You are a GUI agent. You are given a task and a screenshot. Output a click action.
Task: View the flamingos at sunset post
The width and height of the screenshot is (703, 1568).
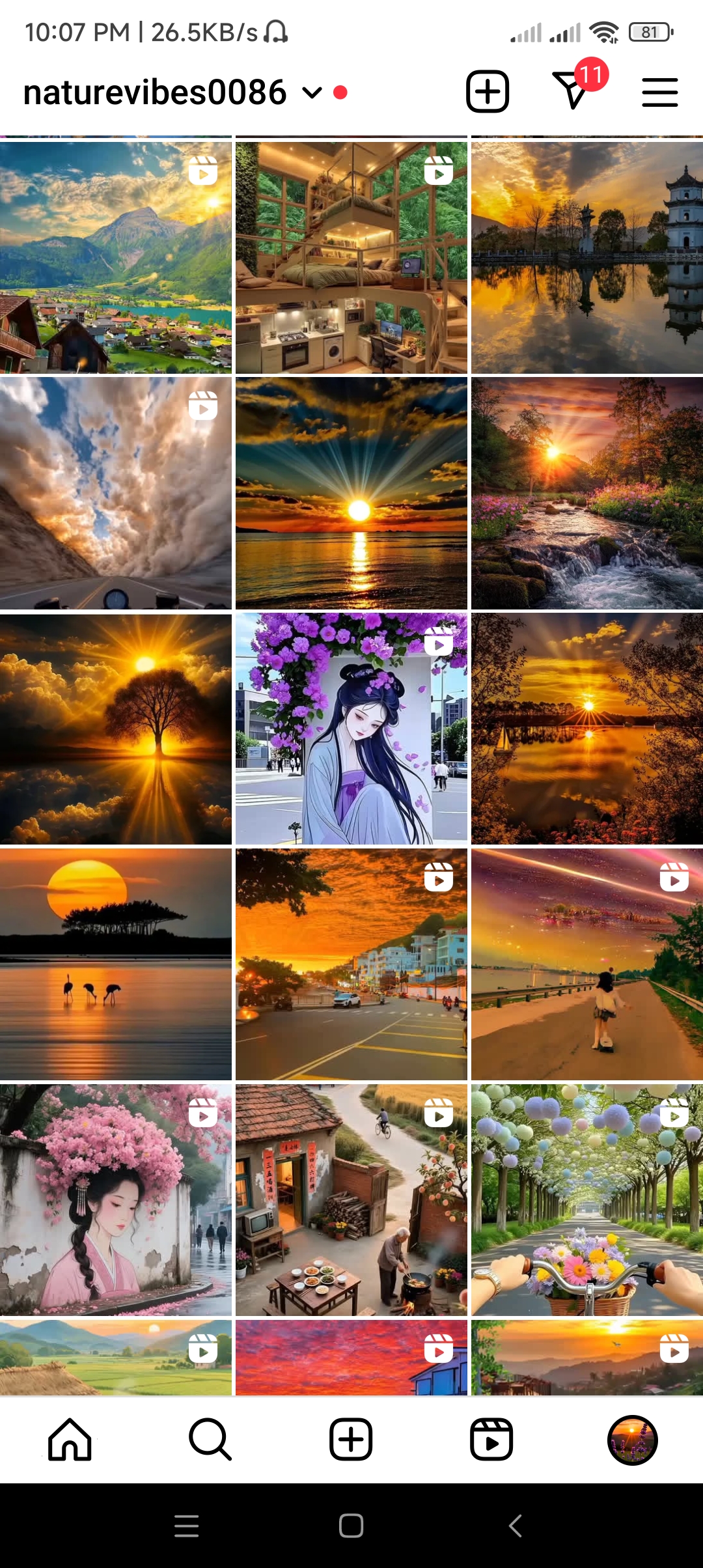116,964
